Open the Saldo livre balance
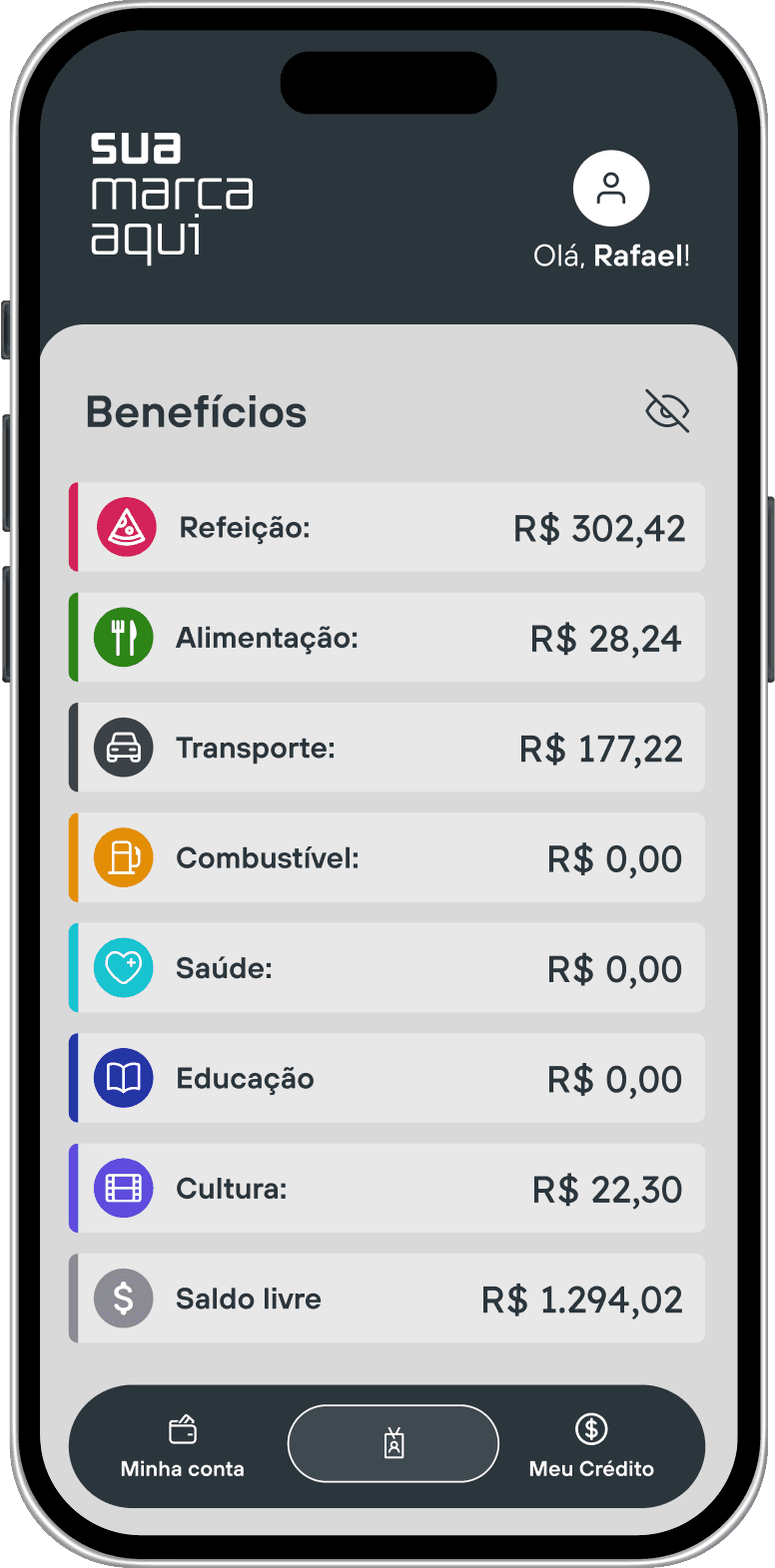Screen dimensions: 775x1568 [x=387, y=1299]
